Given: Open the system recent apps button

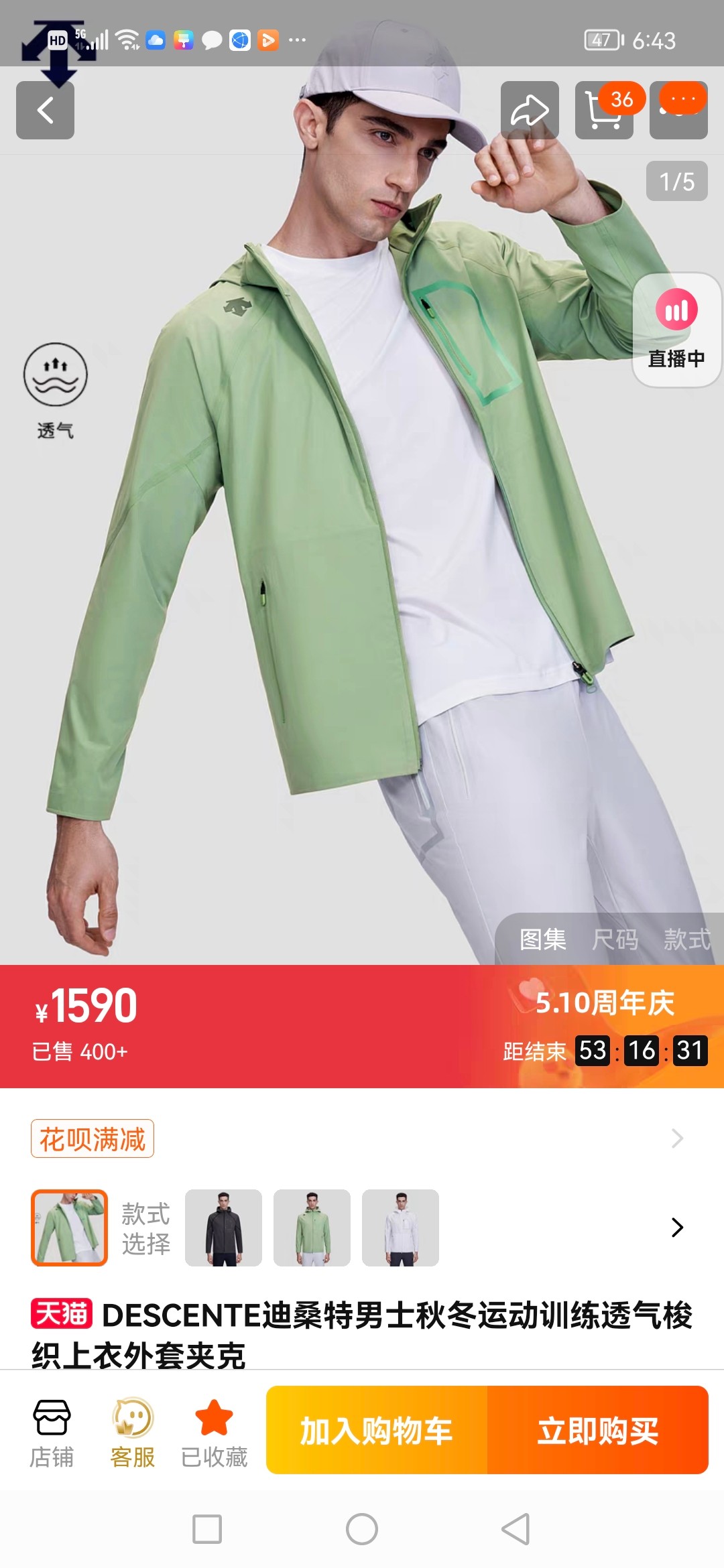Looking at the screenshot, I should pyautogui.click(x=207, y=1529).
